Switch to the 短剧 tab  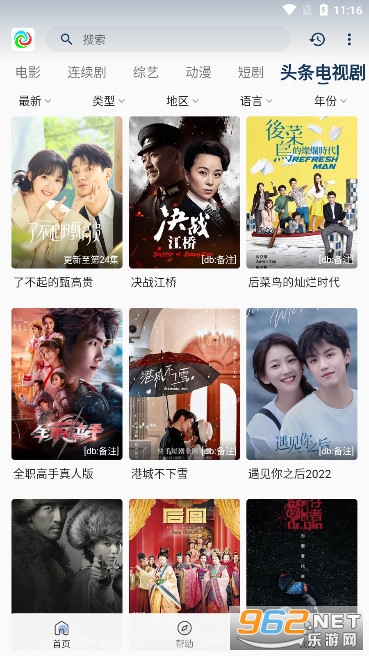tap(251, 72)
